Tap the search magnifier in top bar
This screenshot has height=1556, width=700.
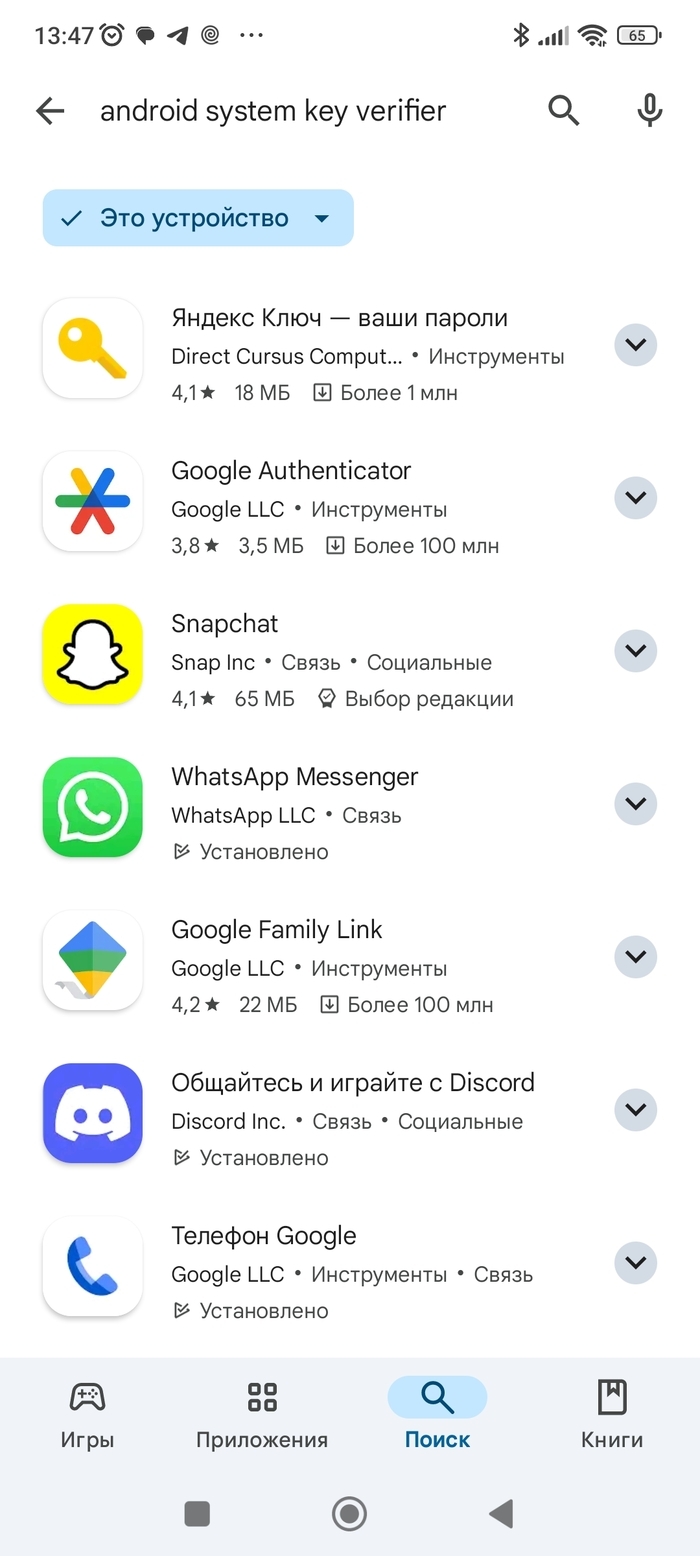click(564, 111)
